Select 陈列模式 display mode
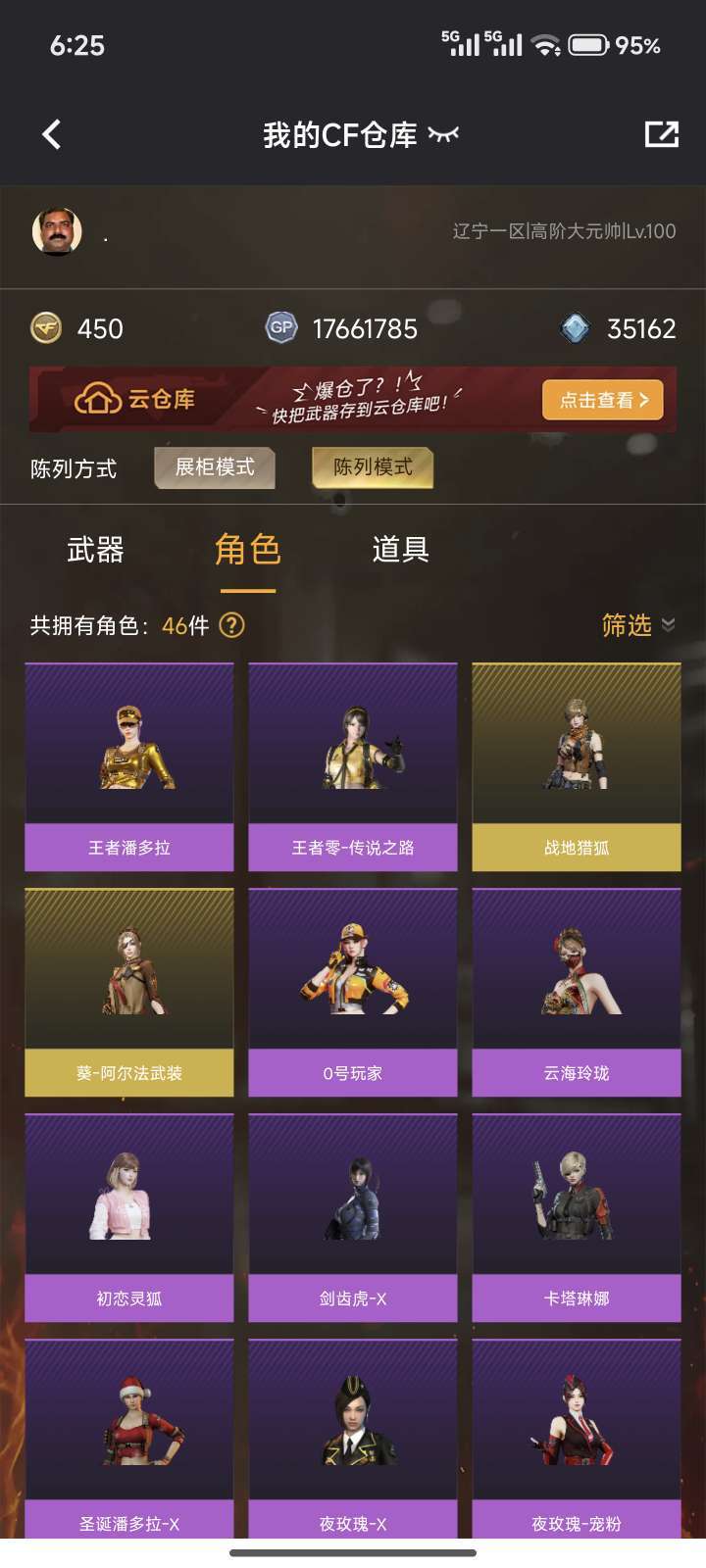 click(372, 467)
